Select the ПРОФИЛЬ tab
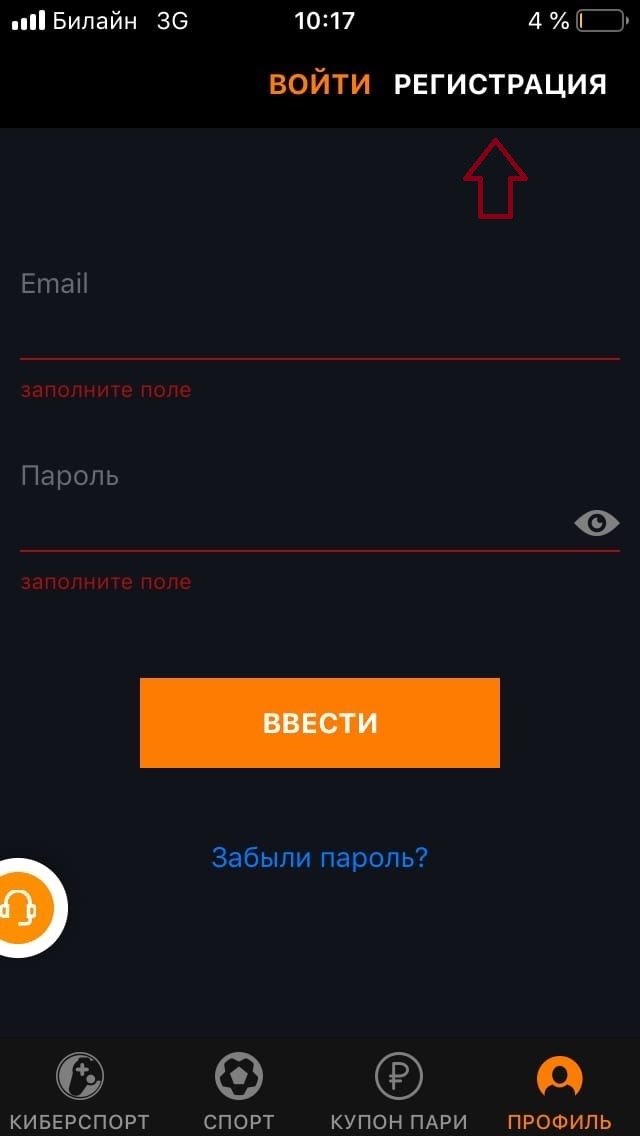The height and width of the screenshot is (1136, 640). pyautogui.click(x=559, y=1092)
